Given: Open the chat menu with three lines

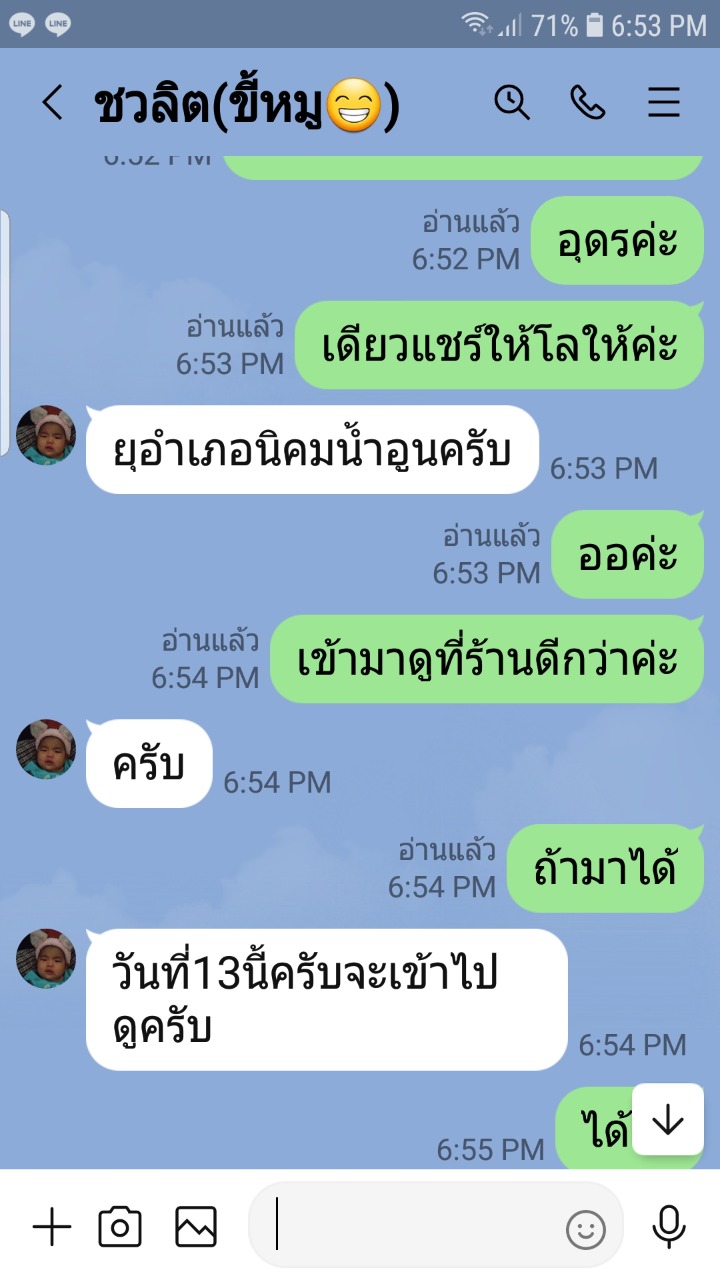Looking at the screenshot, I should pos(664,103).
